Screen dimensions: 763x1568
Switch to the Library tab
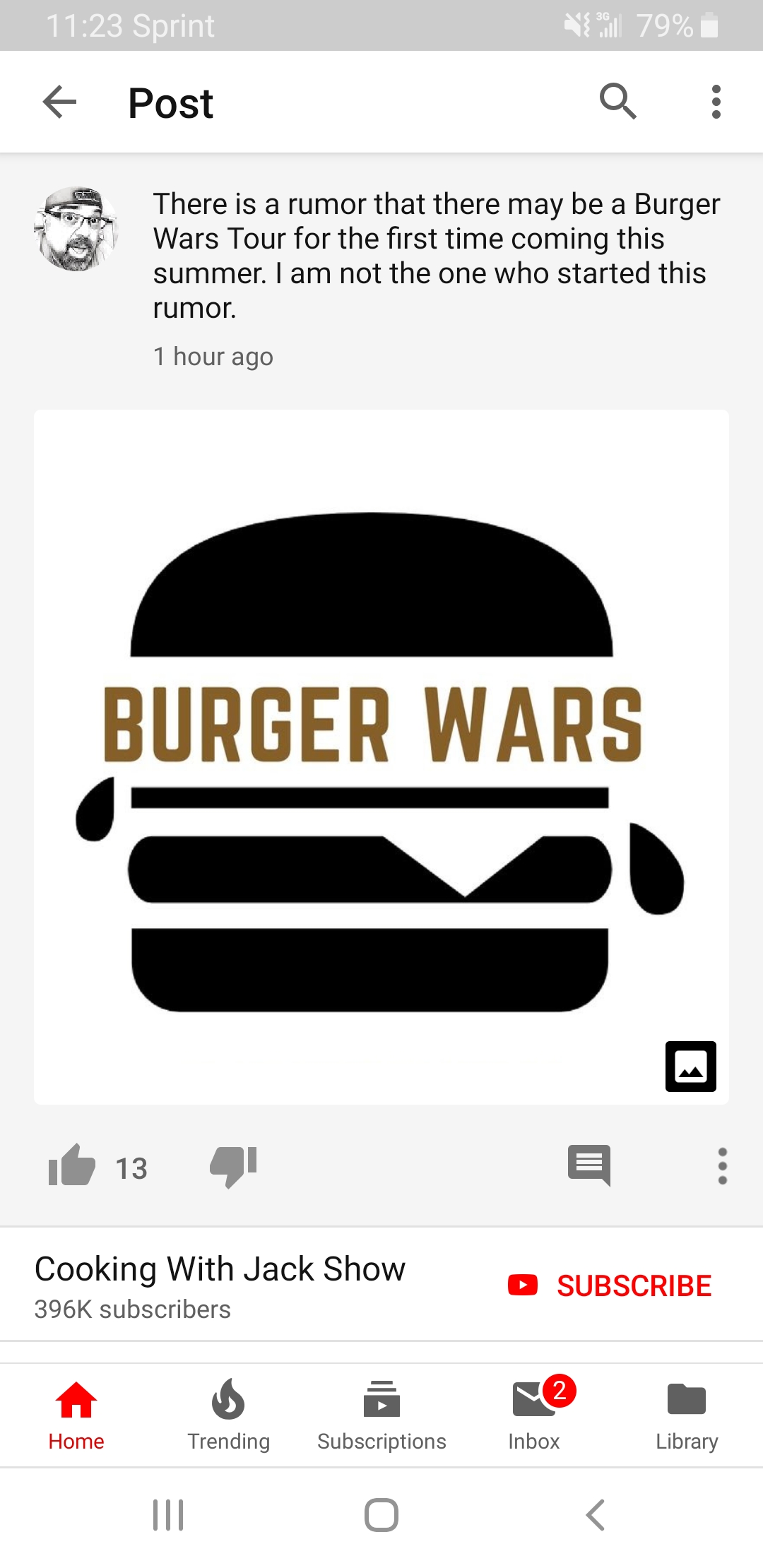[687, 1415]
